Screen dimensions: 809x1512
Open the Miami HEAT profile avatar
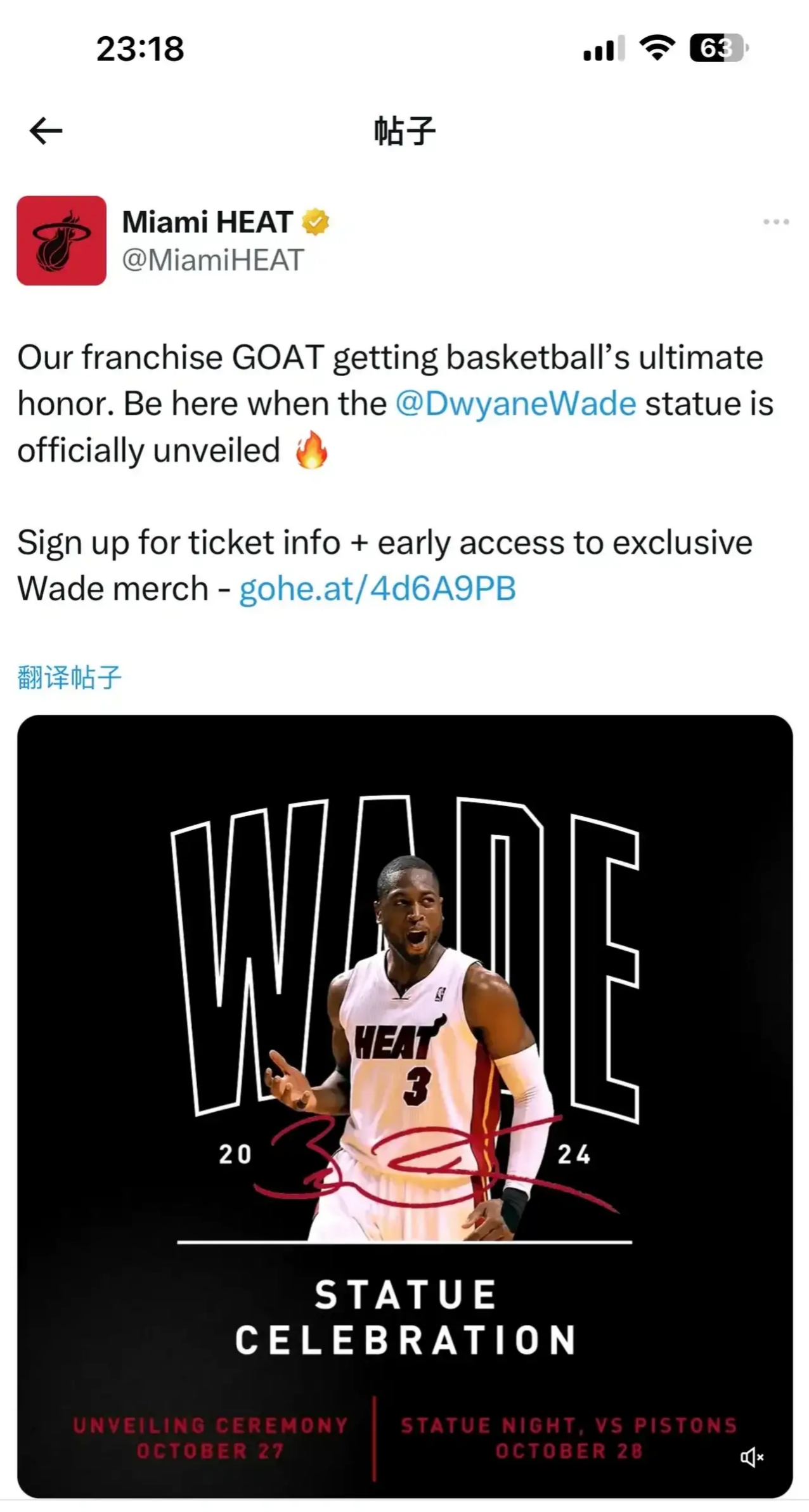61,240
